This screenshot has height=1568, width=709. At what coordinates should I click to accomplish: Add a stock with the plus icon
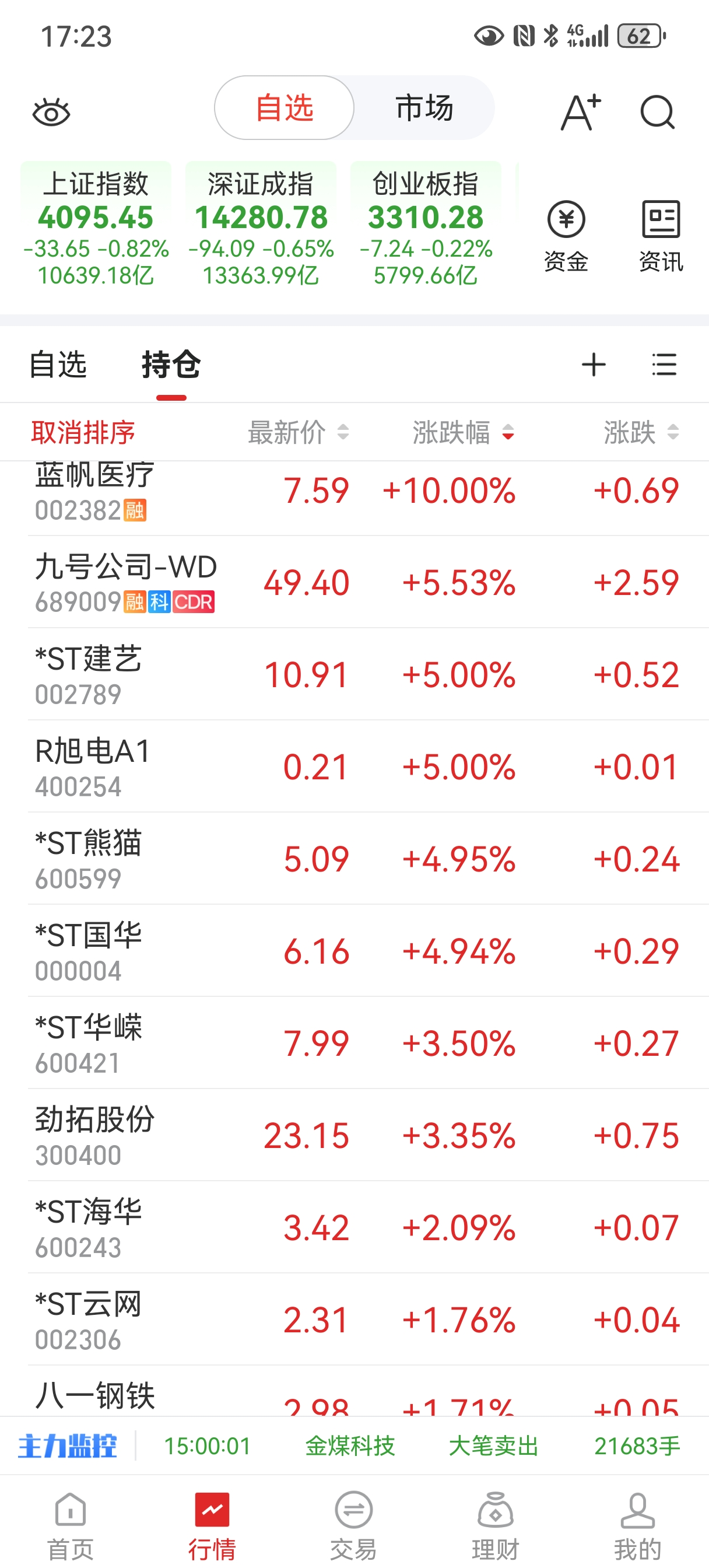pos(594,365)
